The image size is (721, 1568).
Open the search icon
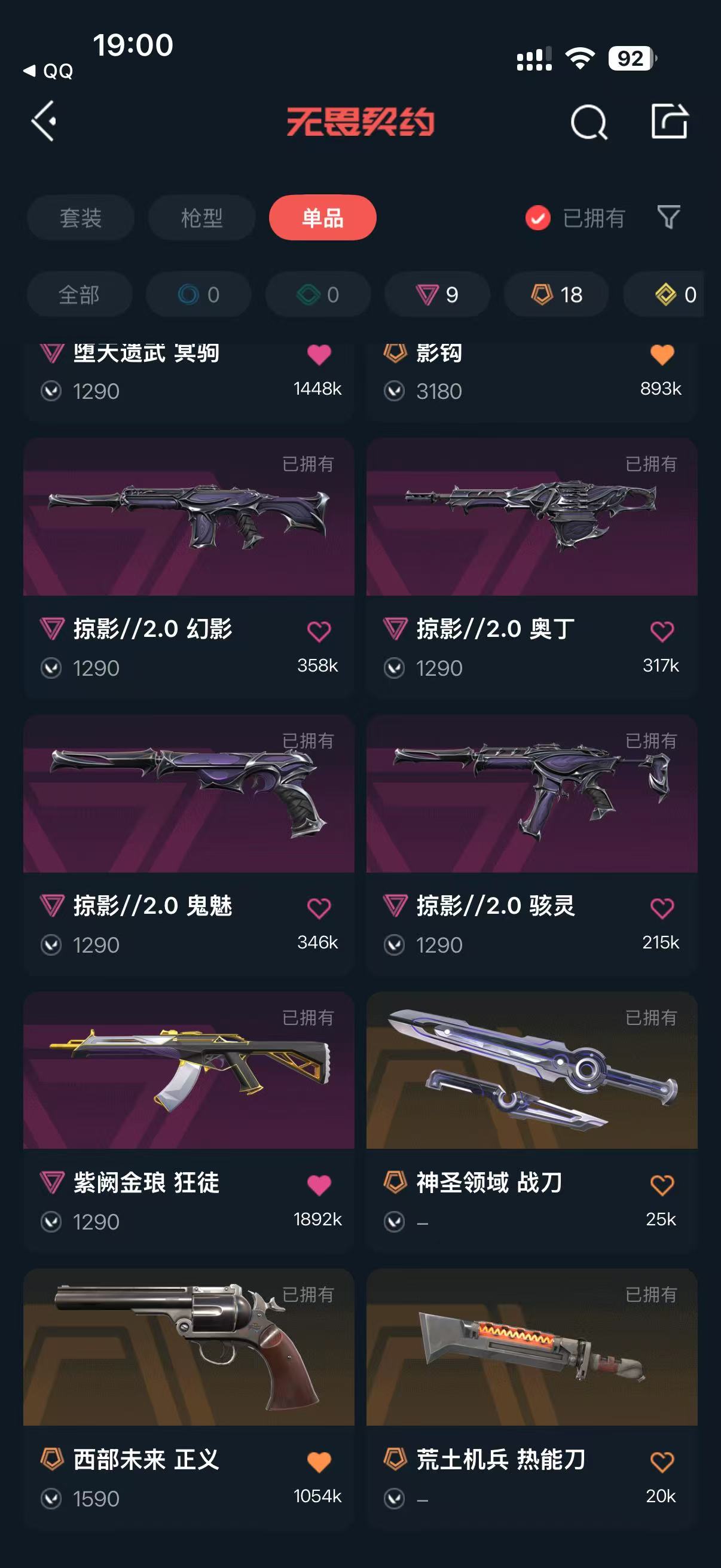click(x=588, y=122)
